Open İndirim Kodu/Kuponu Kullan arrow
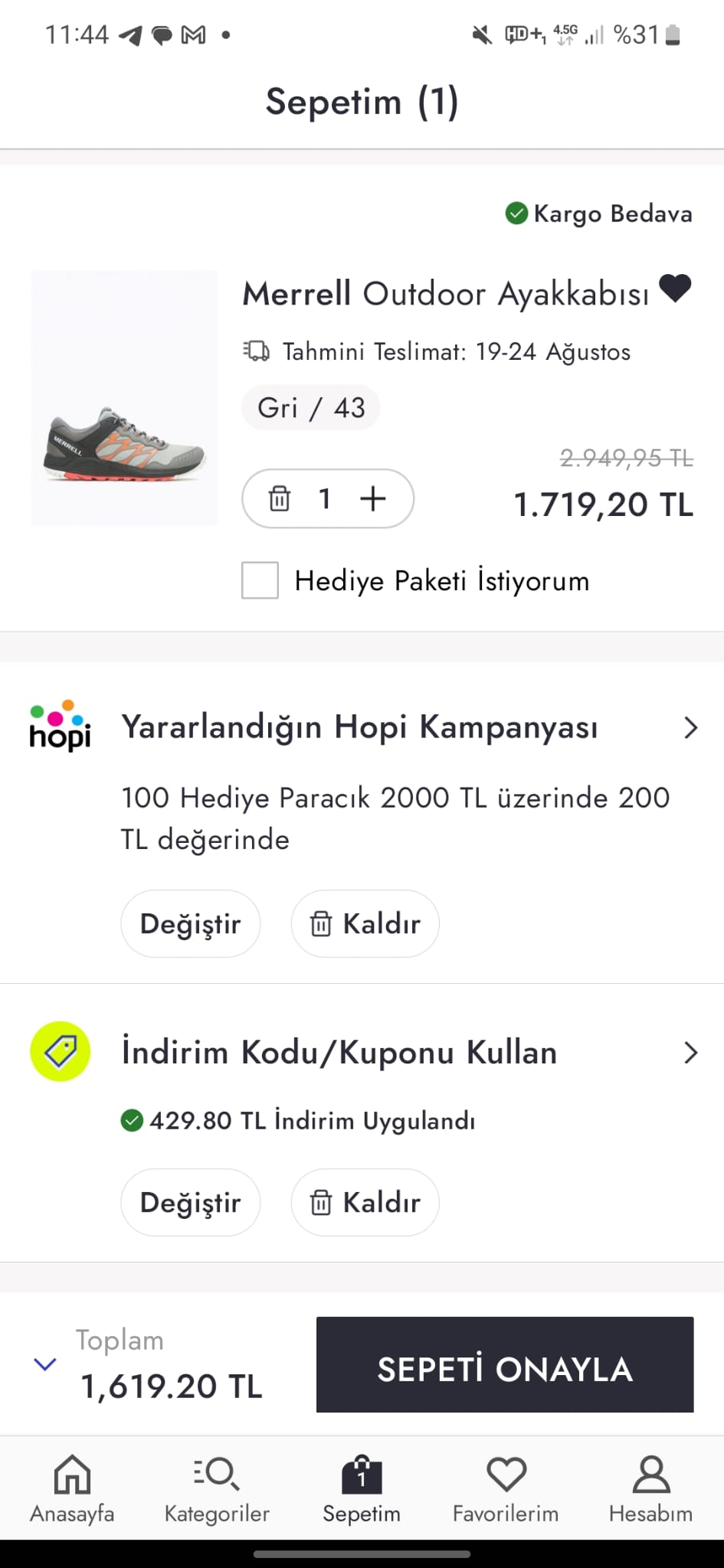The width and height of the screenshot is (724, 1568). (x=690, y=1053)
